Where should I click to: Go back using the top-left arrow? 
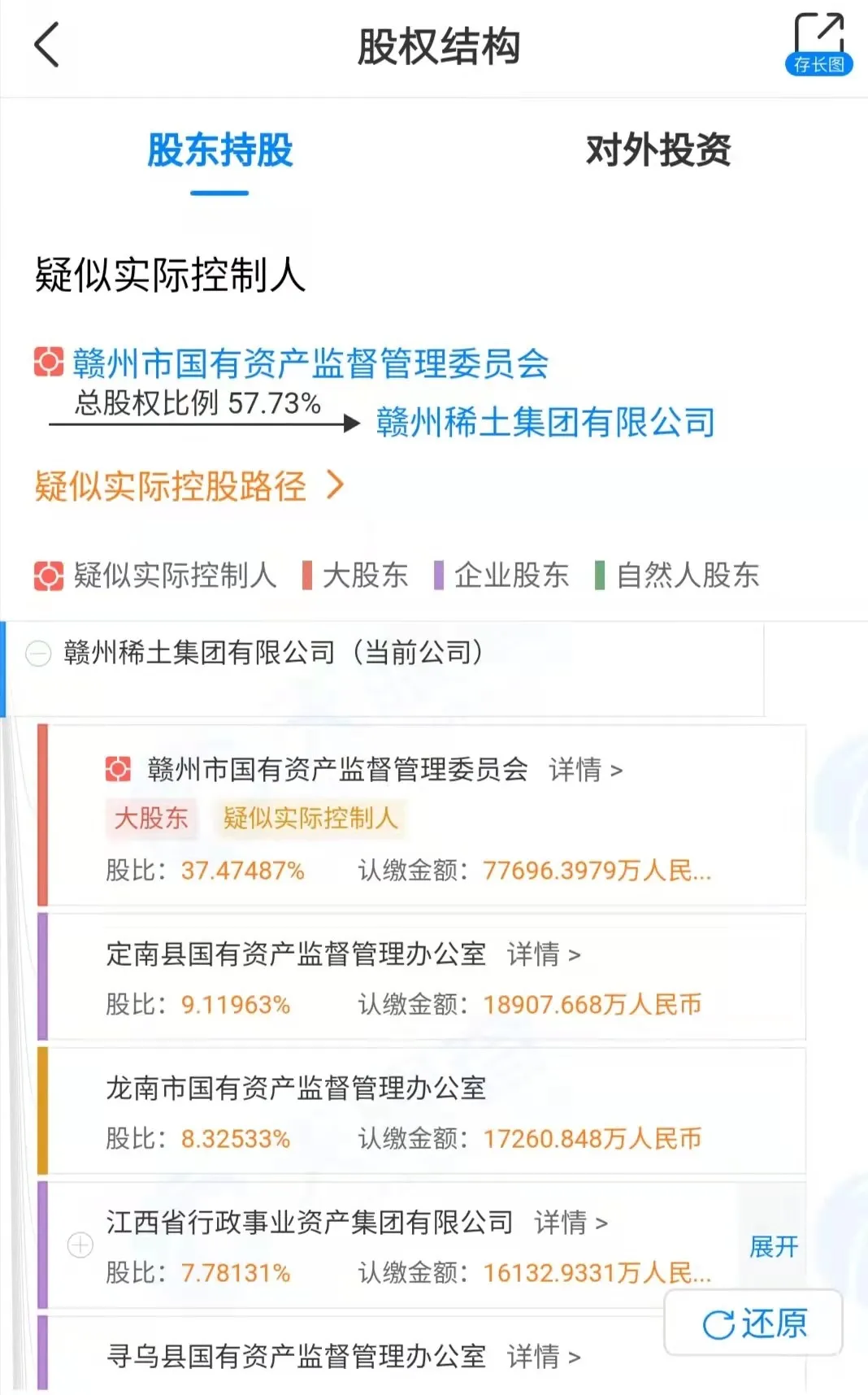click(47, 46)
